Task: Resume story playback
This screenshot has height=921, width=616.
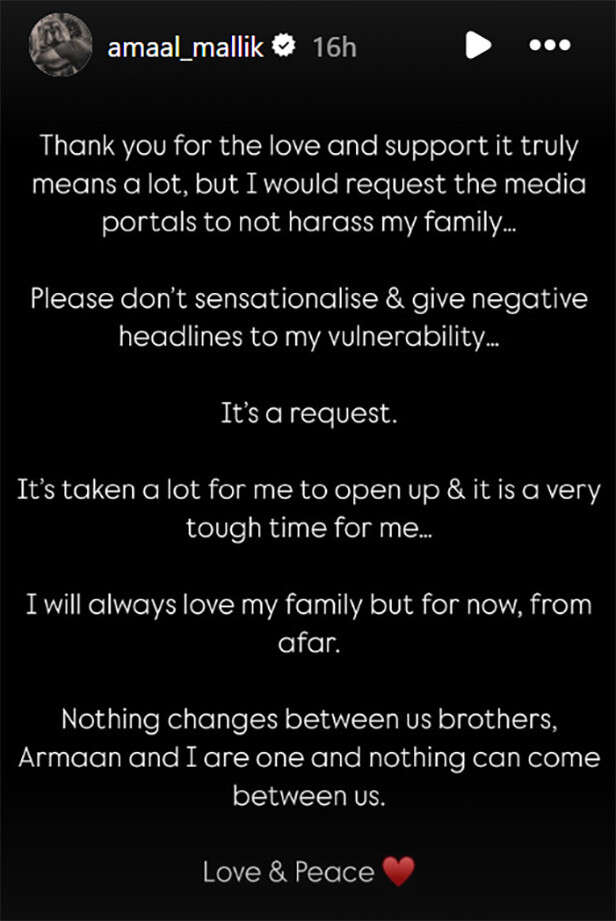Action: click(x=478, y=46)
